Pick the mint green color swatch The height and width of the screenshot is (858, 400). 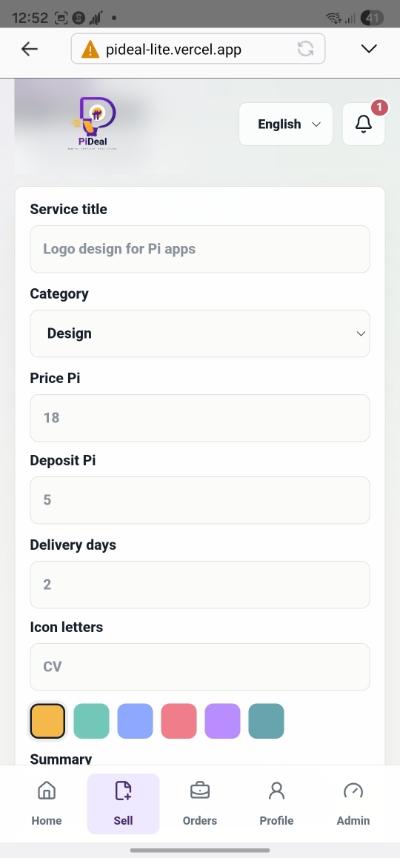[91, 721]
